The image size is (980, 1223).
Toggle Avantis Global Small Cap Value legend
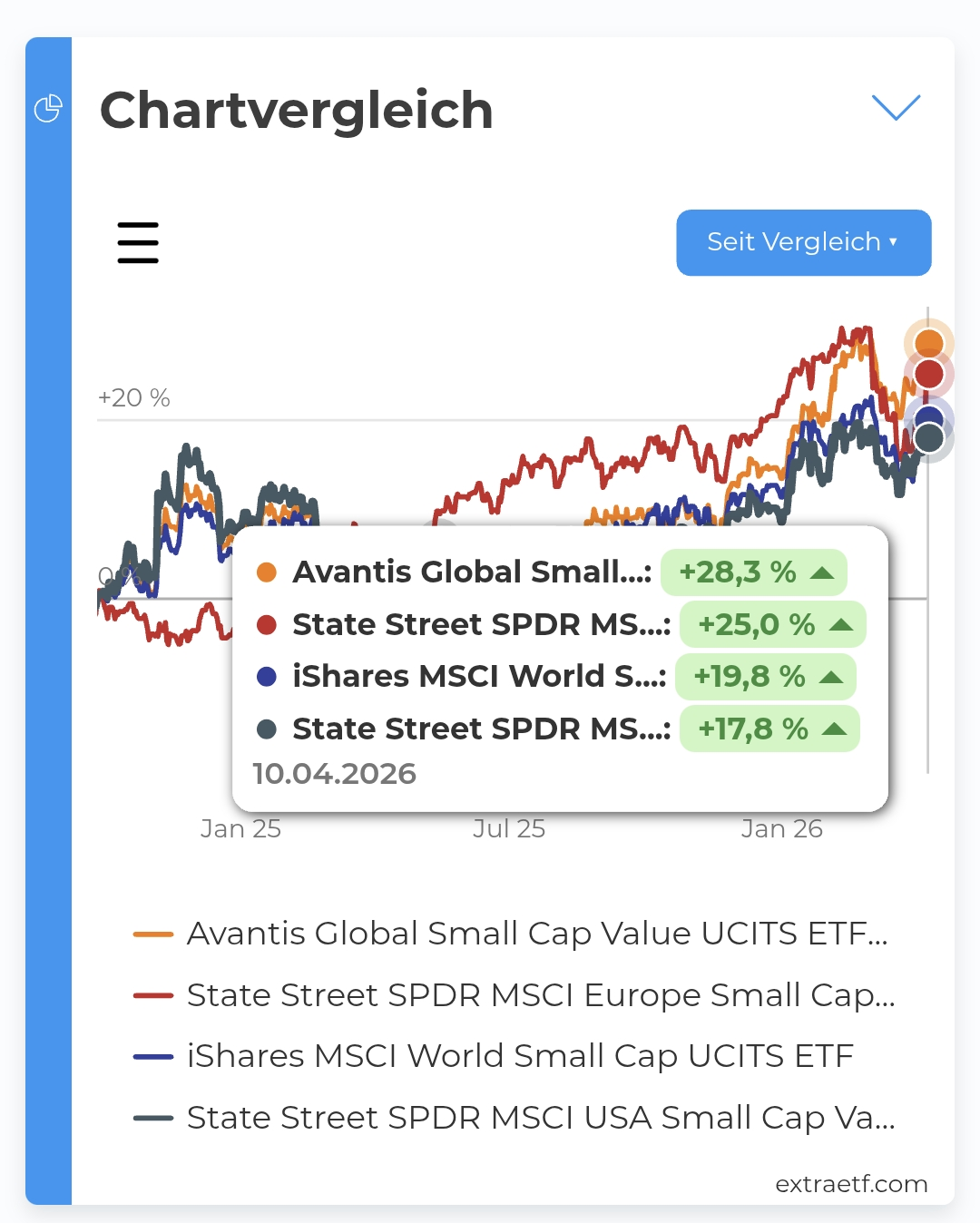coord(535,934)
